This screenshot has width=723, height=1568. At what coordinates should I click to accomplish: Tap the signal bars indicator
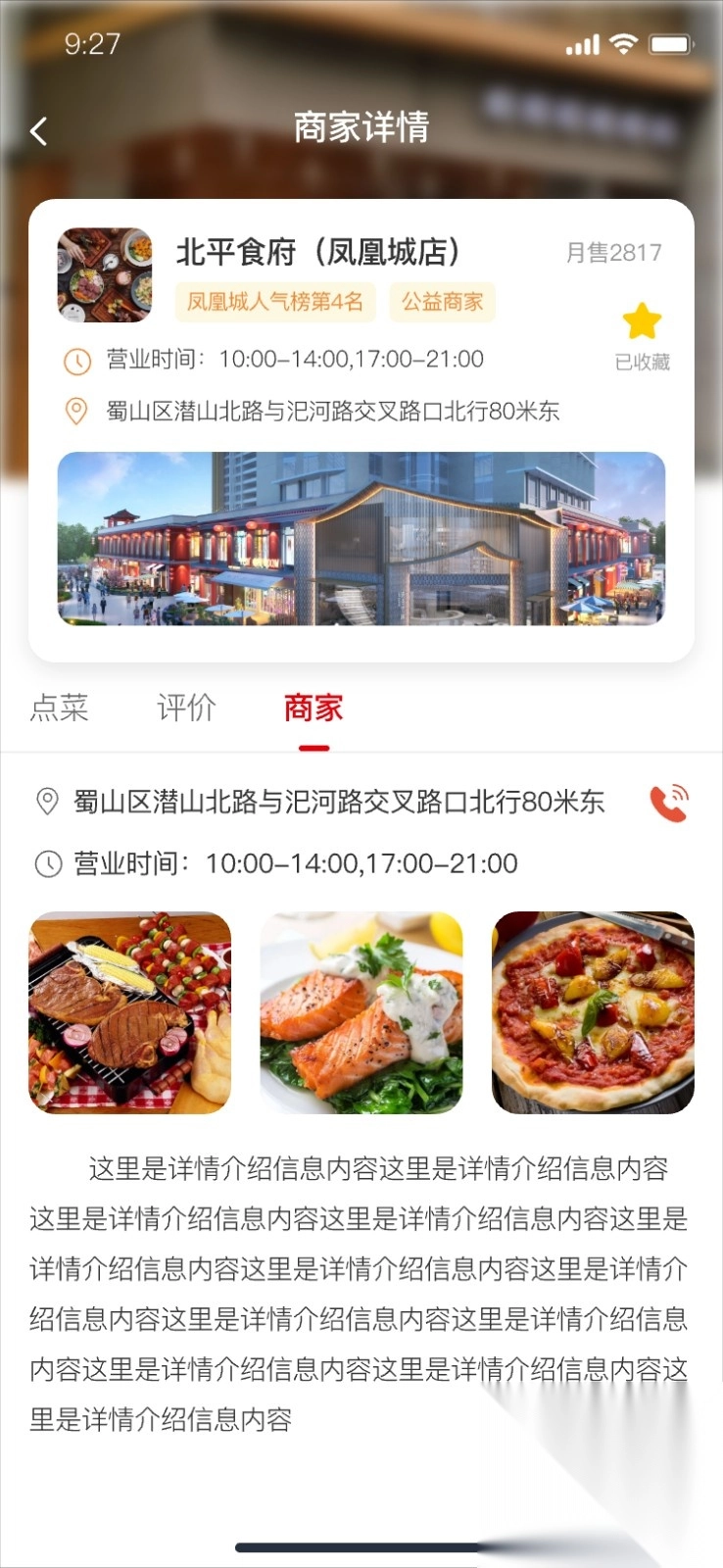(583, 44)
